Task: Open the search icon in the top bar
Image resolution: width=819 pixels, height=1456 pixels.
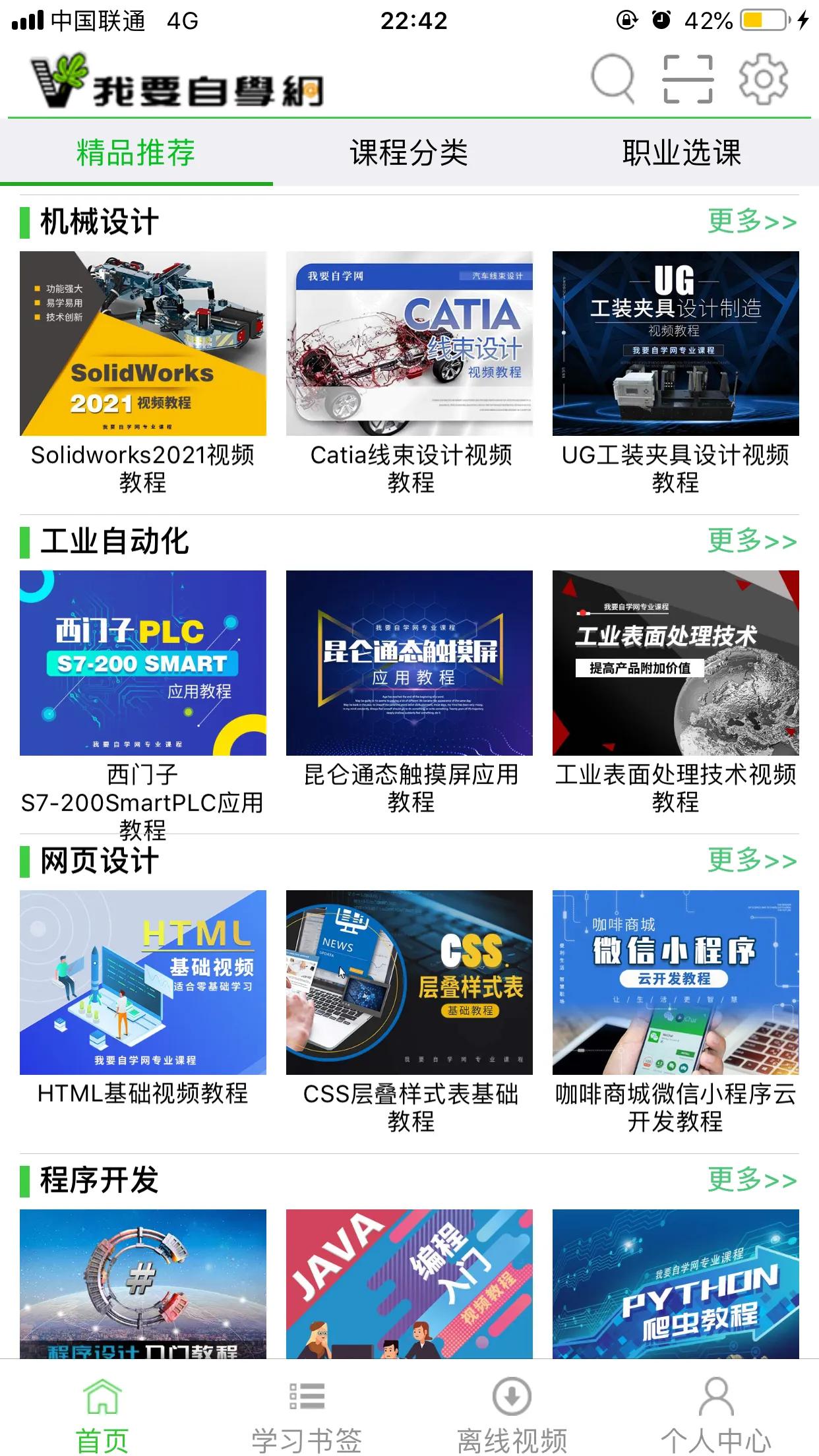Action: [x=613, y=79]
